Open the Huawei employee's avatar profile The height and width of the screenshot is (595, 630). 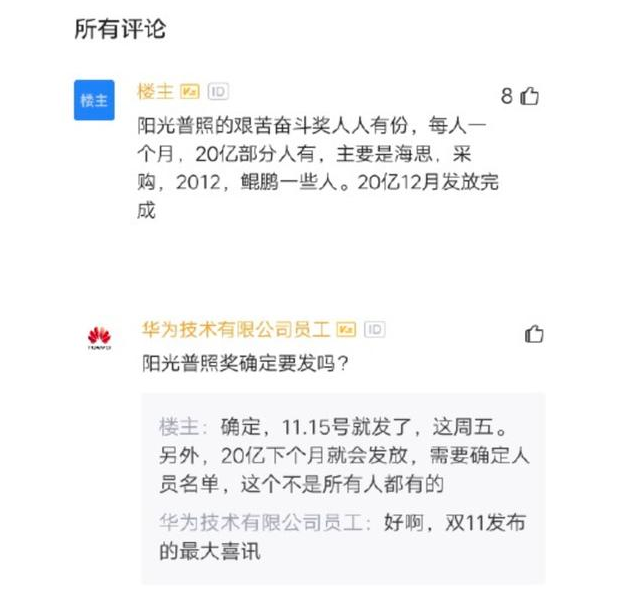pyautogui.click(x=99, y=337)
